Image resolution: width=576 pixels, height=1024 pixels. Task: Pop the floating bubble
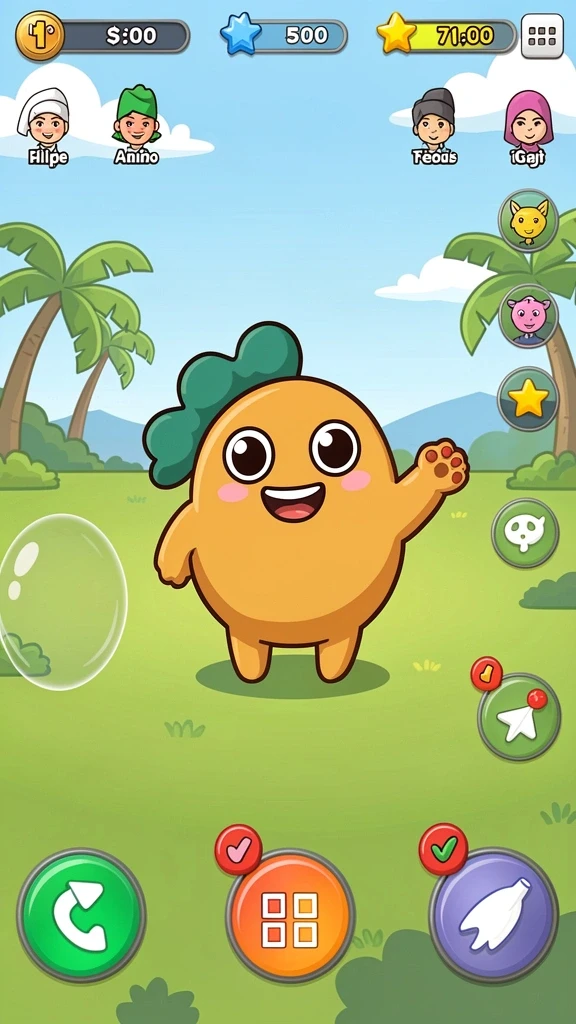tap(63, 601)
